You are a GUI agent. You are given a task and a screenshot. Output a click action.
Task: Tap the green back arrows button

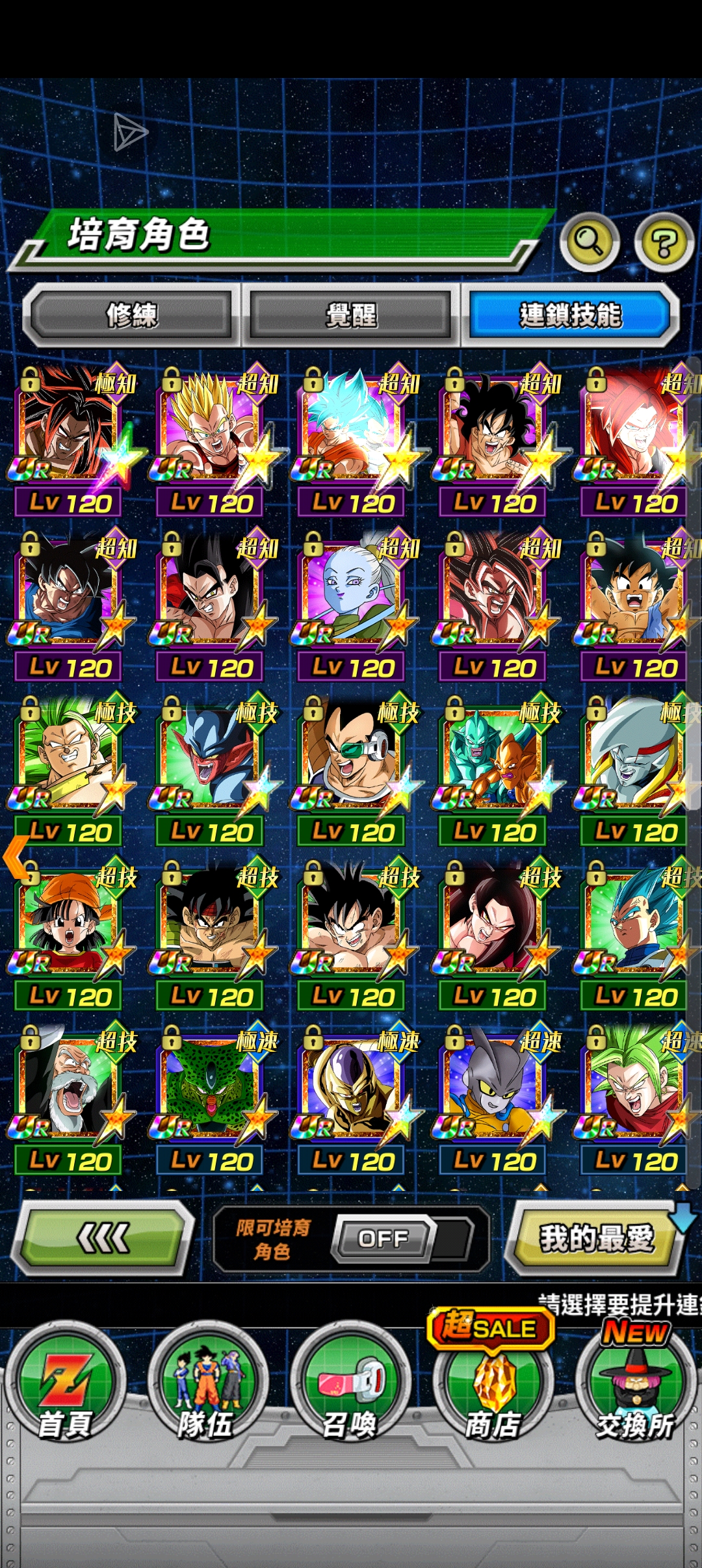pos(104,1237)
